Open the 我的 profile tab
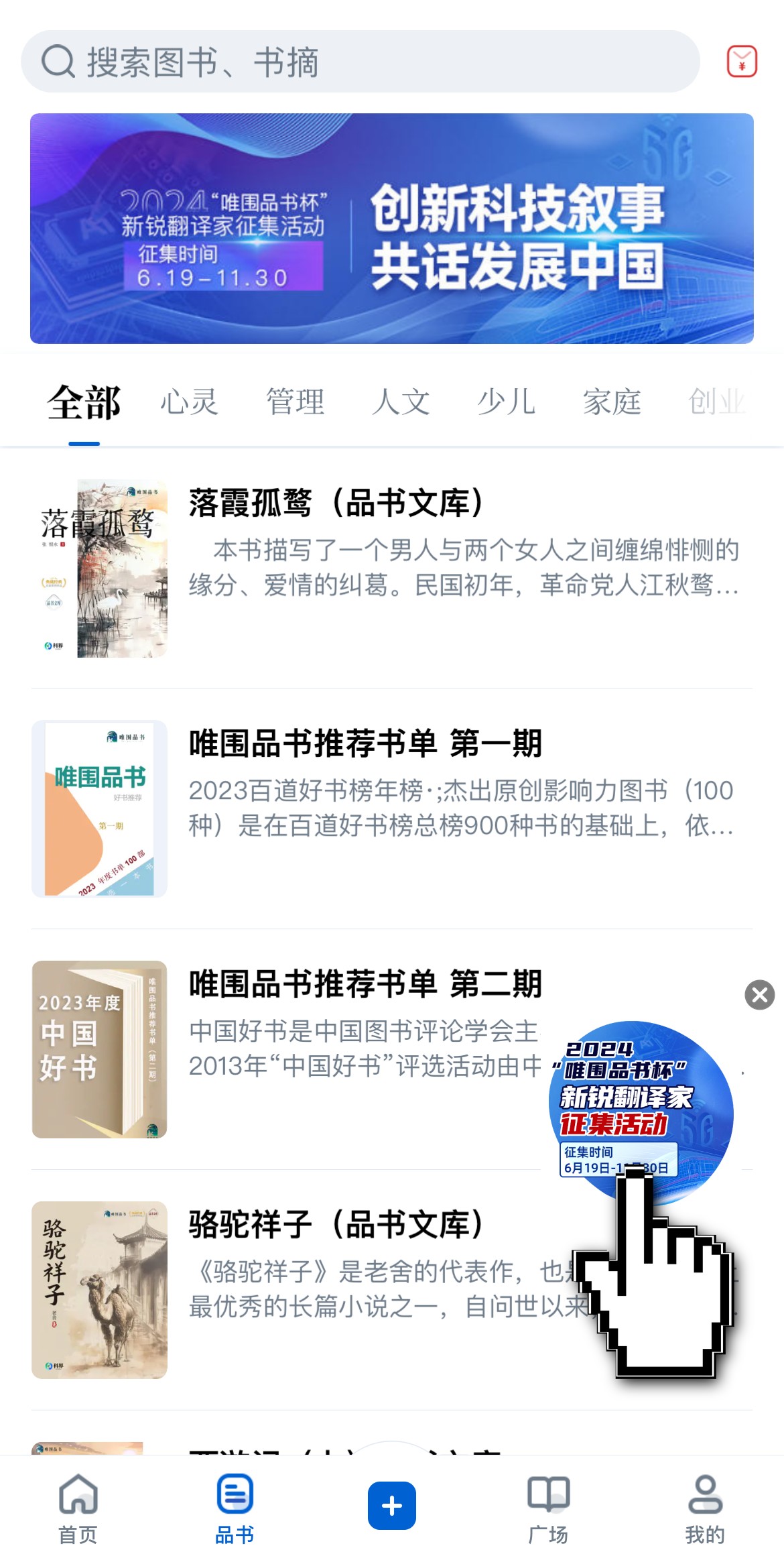Image resolution: width=784 pixels, height=1556 pixels. (x=705, y=1506)
